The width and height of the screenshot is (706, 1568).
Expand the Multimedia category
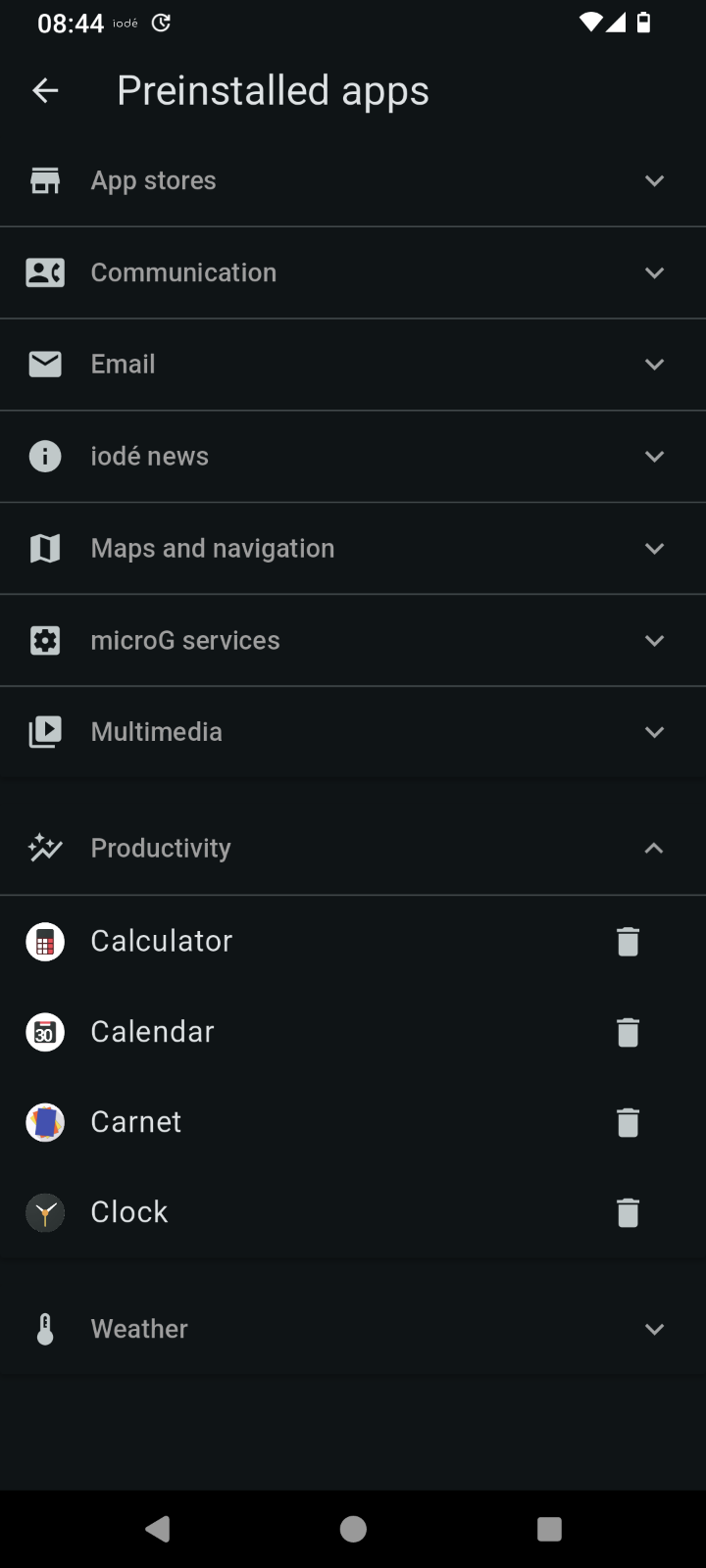click(654, 732)
